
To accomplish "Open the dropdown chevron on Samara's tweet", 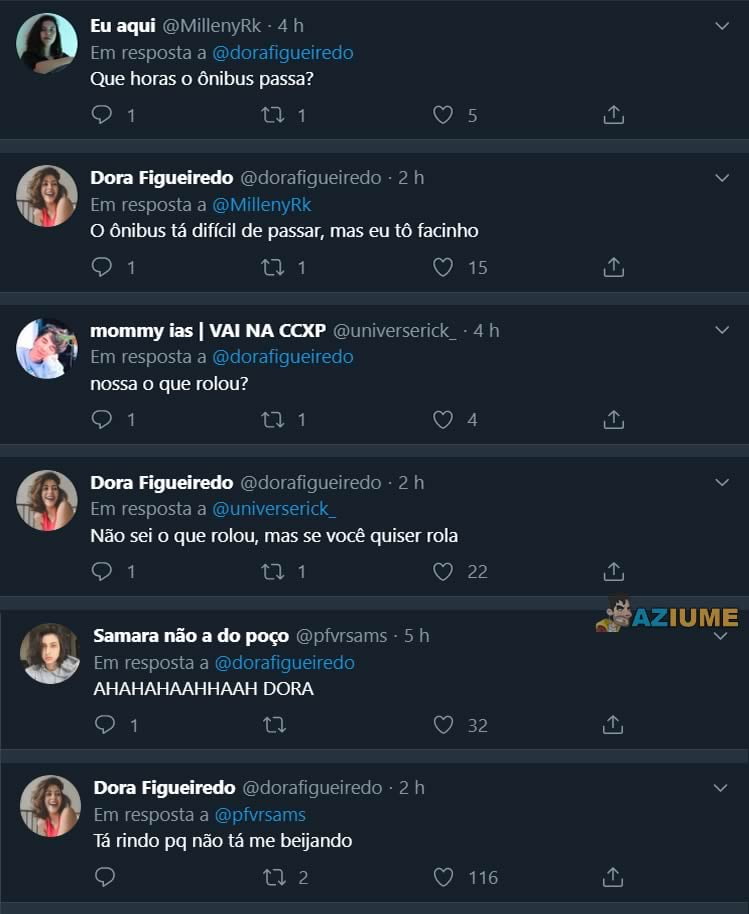I will point(722,634).
